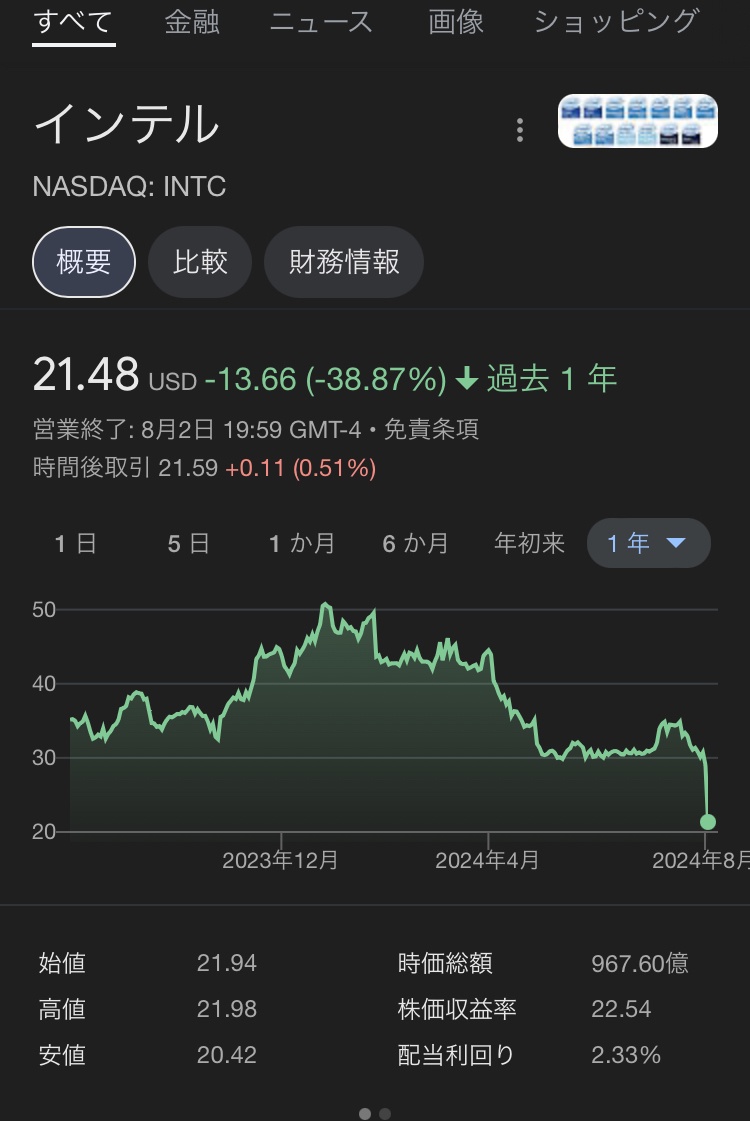The width and height of the screenshot is (750, 1121).
Task: Select the 概要 chip
Action: coord(84,262)
